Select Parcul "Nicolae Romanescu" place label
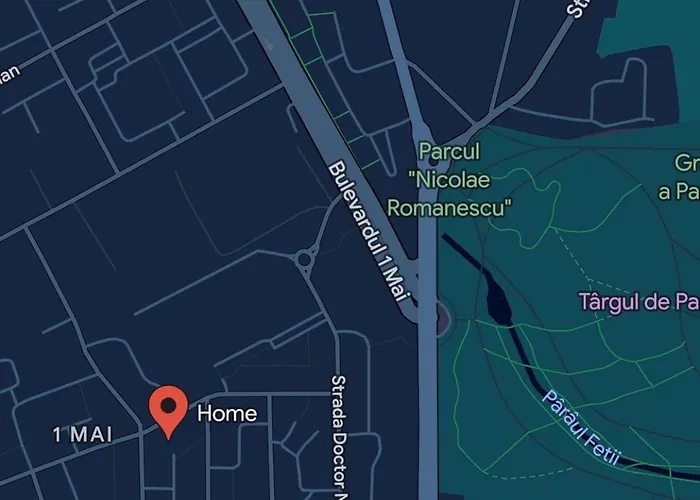 click(462, 180)
